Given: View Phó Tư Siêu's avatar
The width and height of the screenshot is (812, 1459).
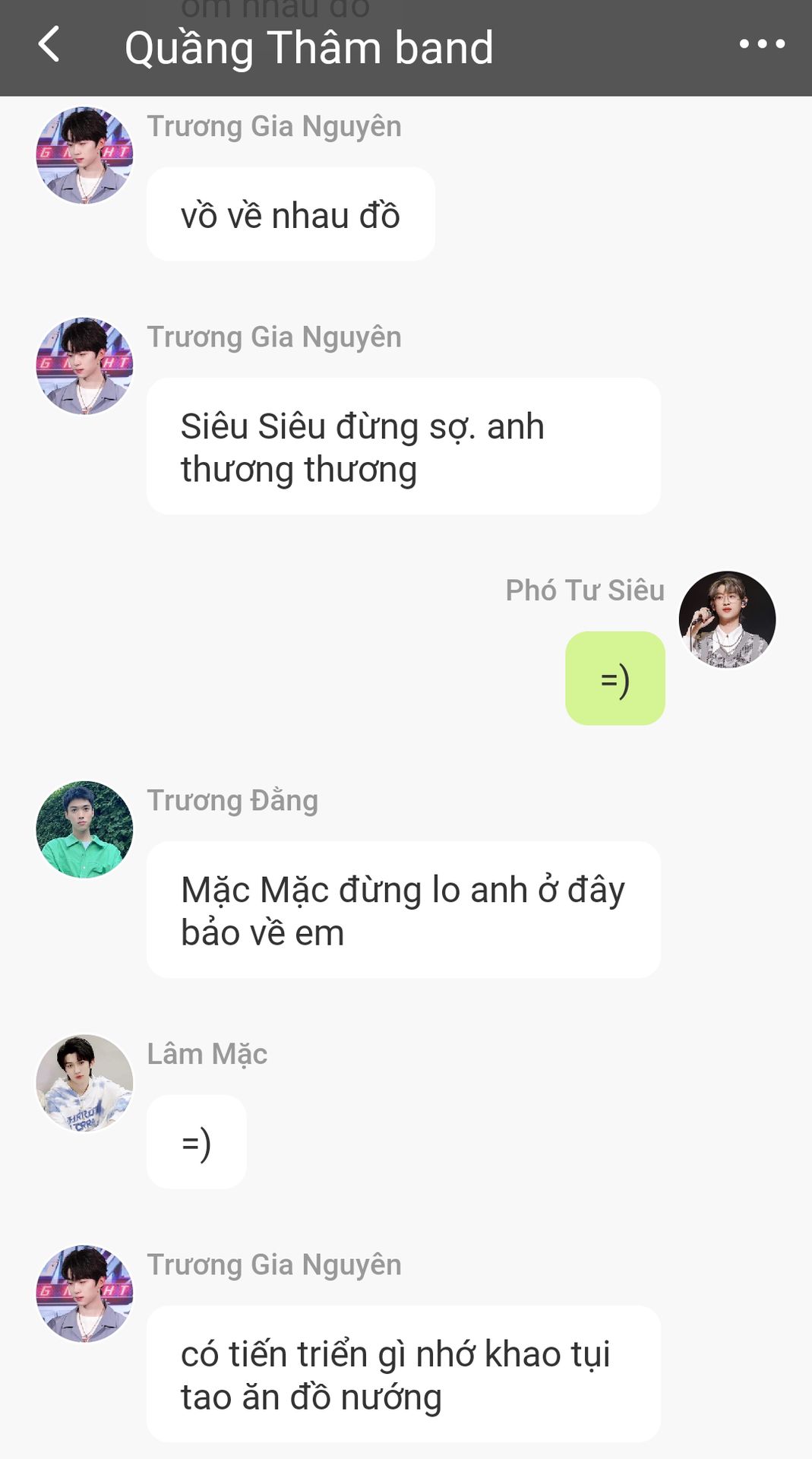Looking at the screenshot, I should (x=727, y=619).
